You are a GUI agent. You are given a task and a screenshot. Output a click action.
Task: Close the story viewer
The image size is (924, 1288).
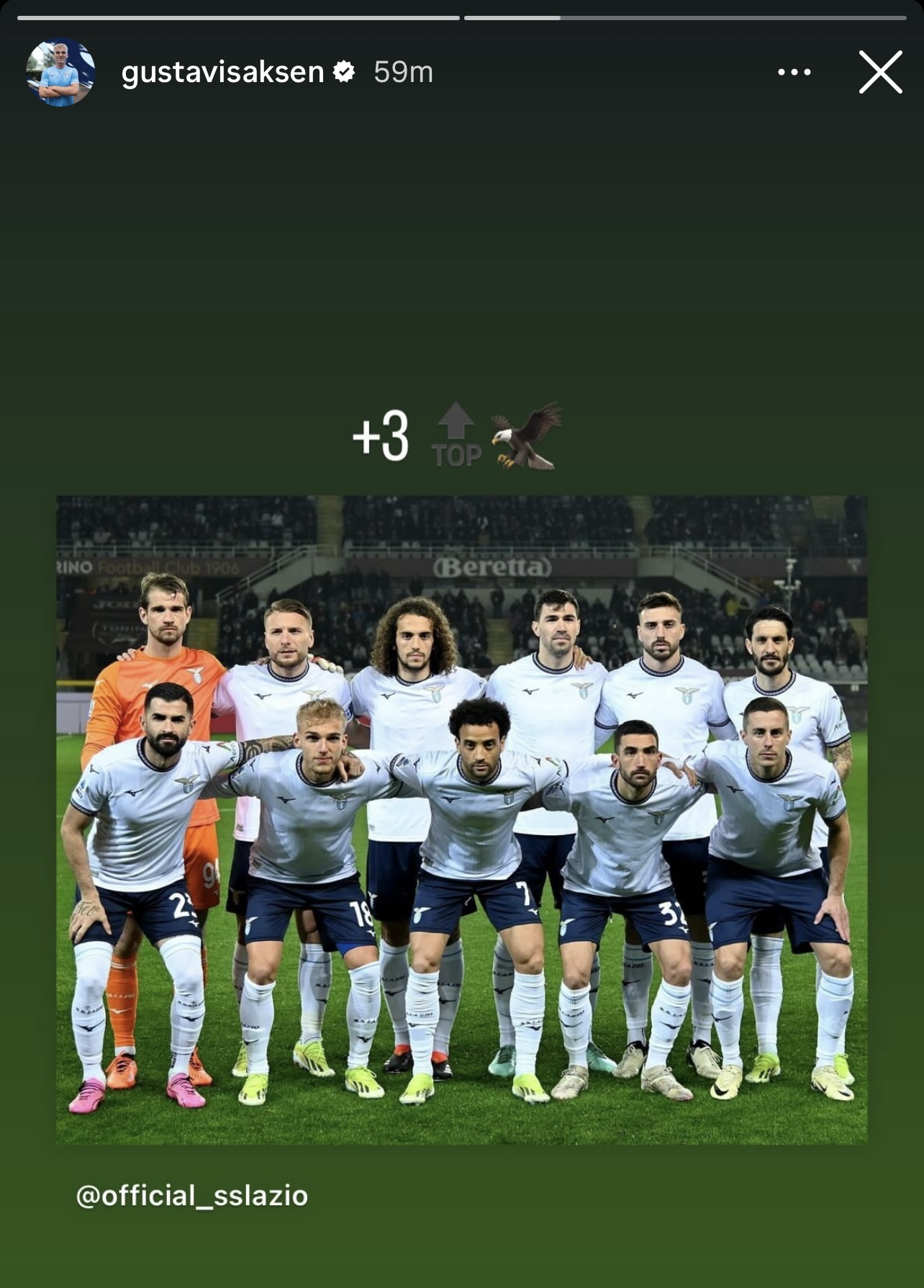click(879, 72)
